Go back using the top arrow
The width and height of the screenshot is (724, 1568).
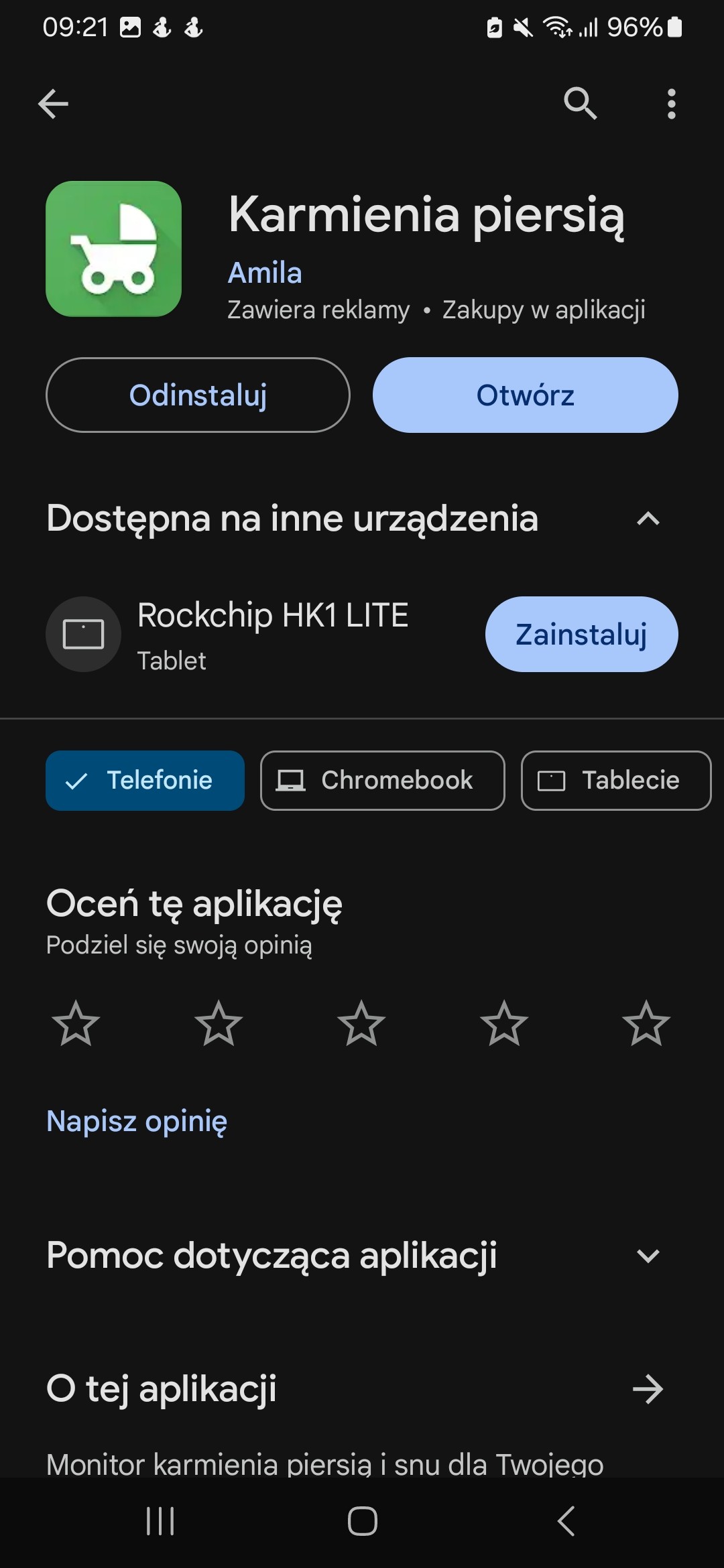(54, 104)
